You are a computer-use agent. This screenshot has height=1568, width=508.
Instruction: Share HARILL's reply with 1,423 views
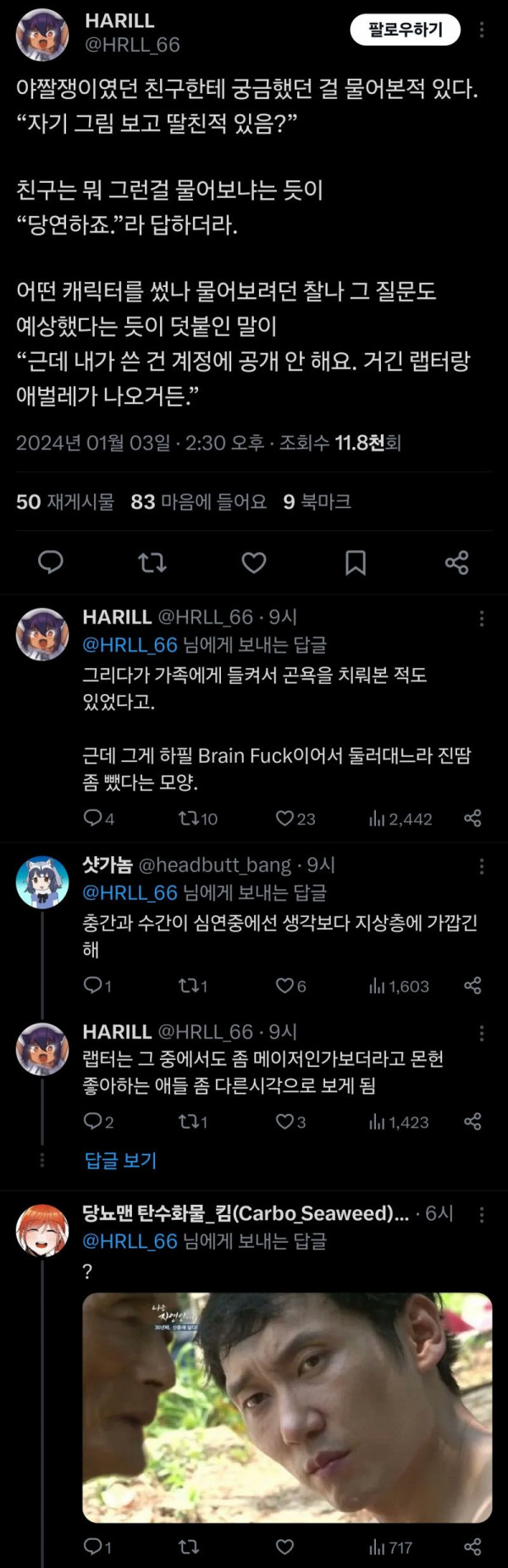tap(472, 1122)
